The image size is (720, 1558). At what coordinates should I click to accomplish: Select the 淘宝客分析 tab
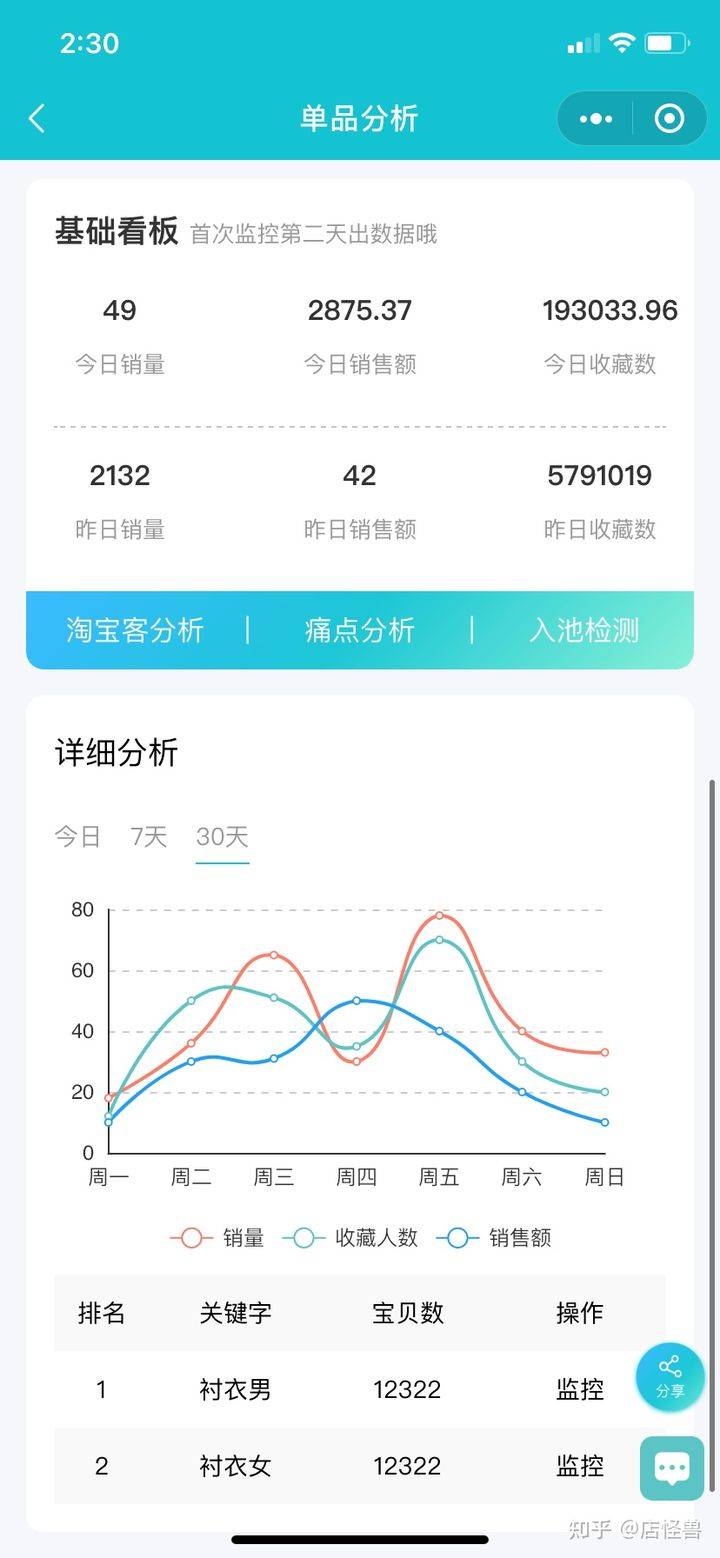[x=136, y=631]
